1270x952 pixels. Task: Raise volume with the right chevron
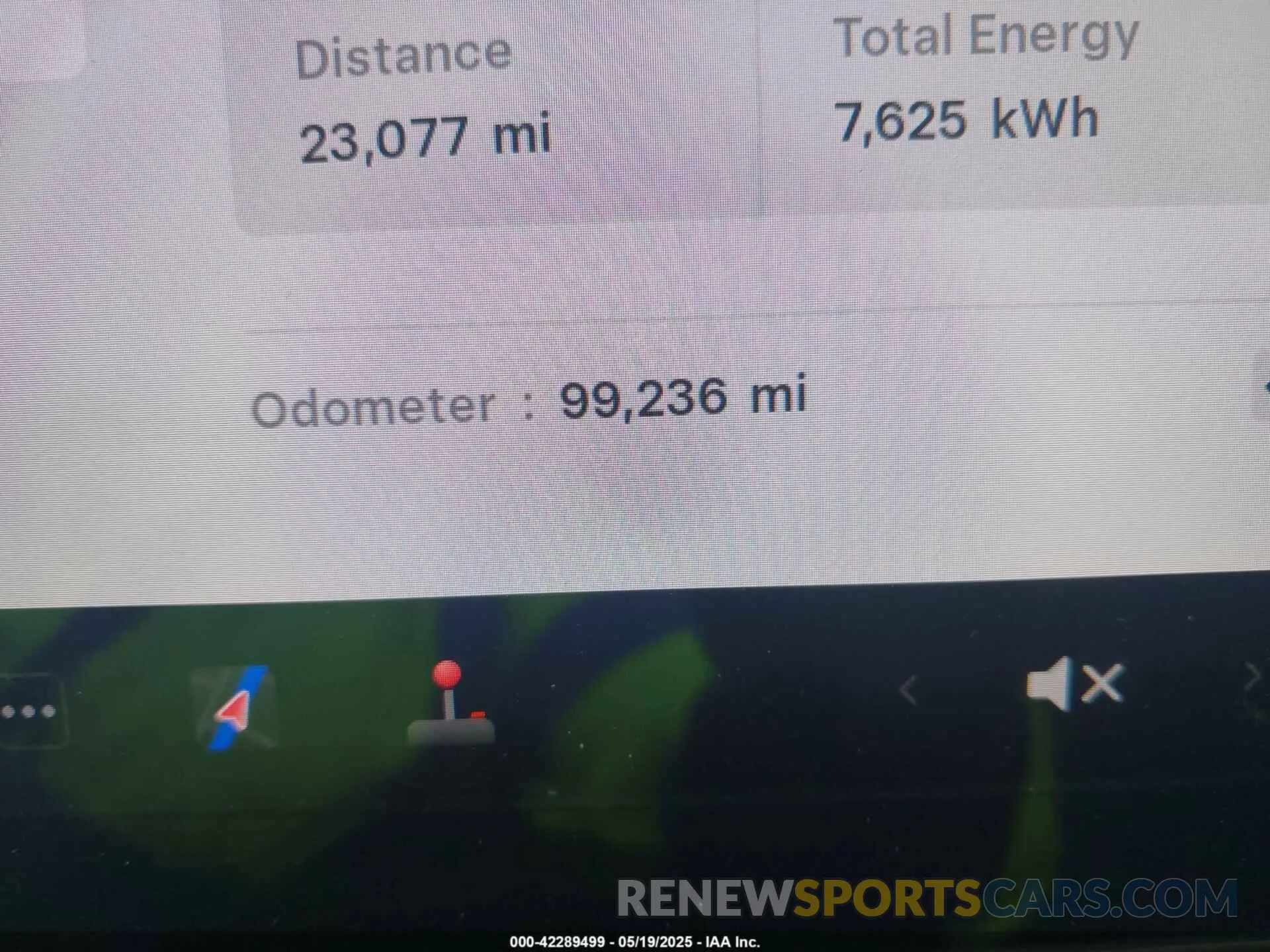[1253, 678]
